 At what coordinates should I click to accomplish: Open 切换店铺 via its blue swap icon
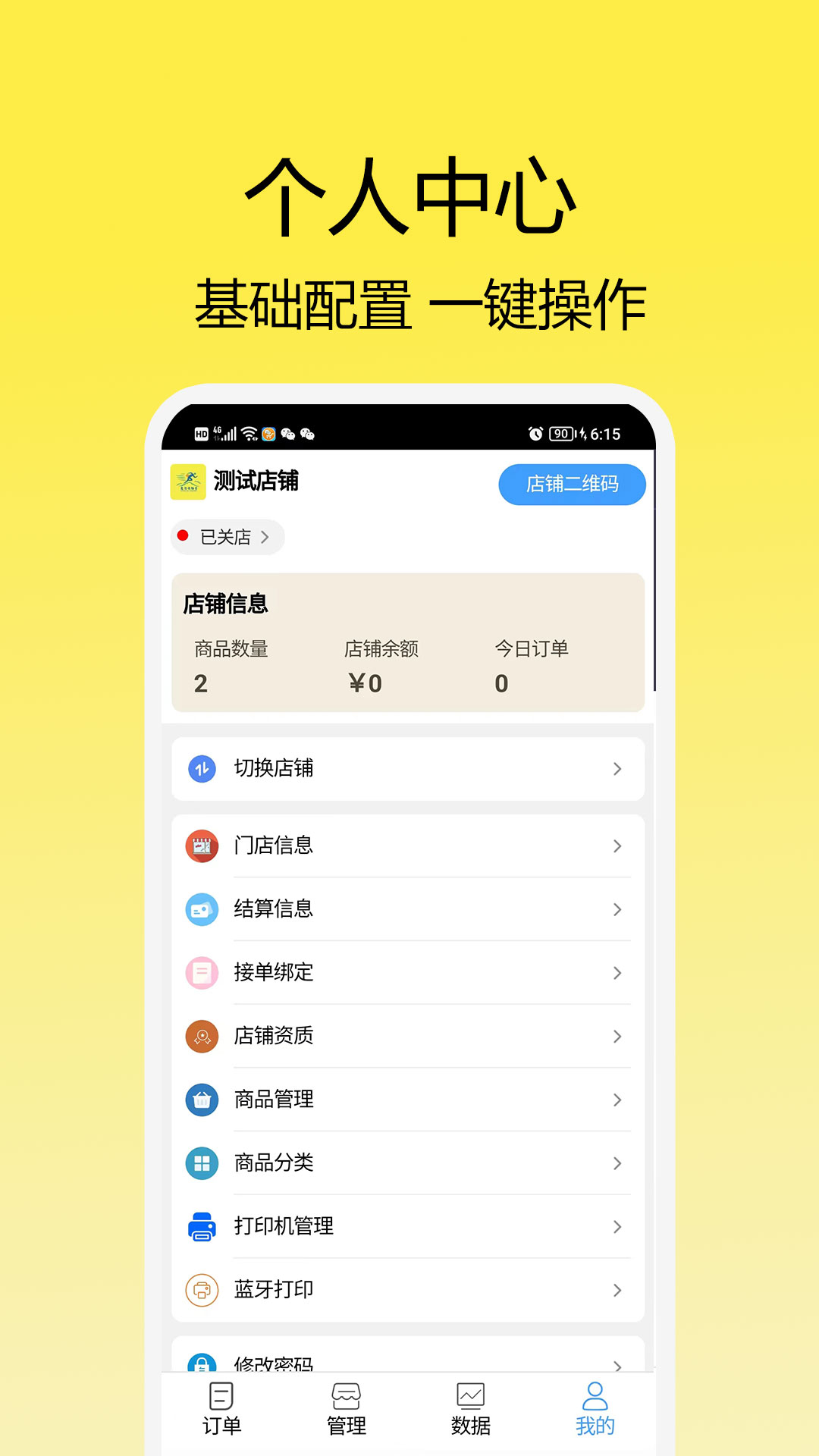tap(201, 768)
